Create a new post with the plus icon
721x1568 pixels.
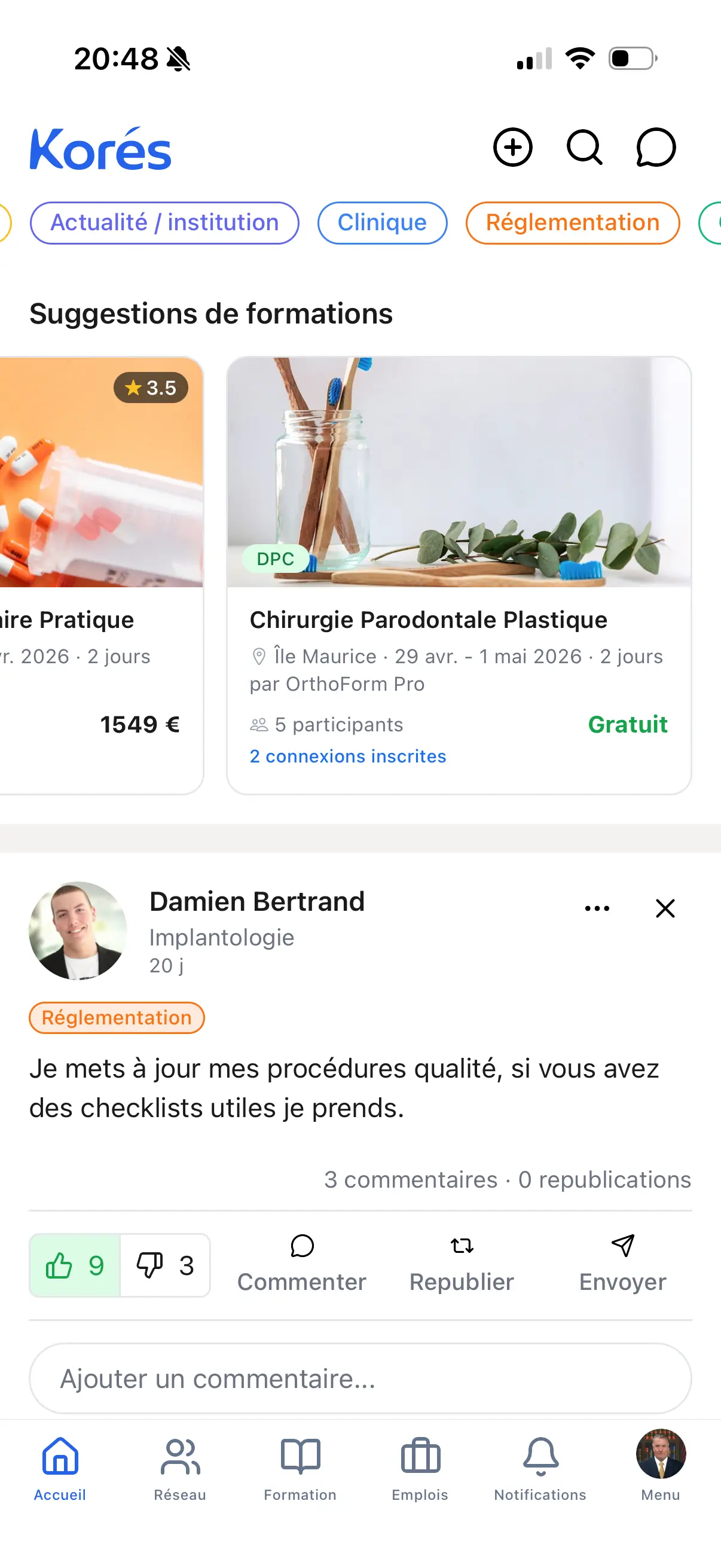click(512, 147)
